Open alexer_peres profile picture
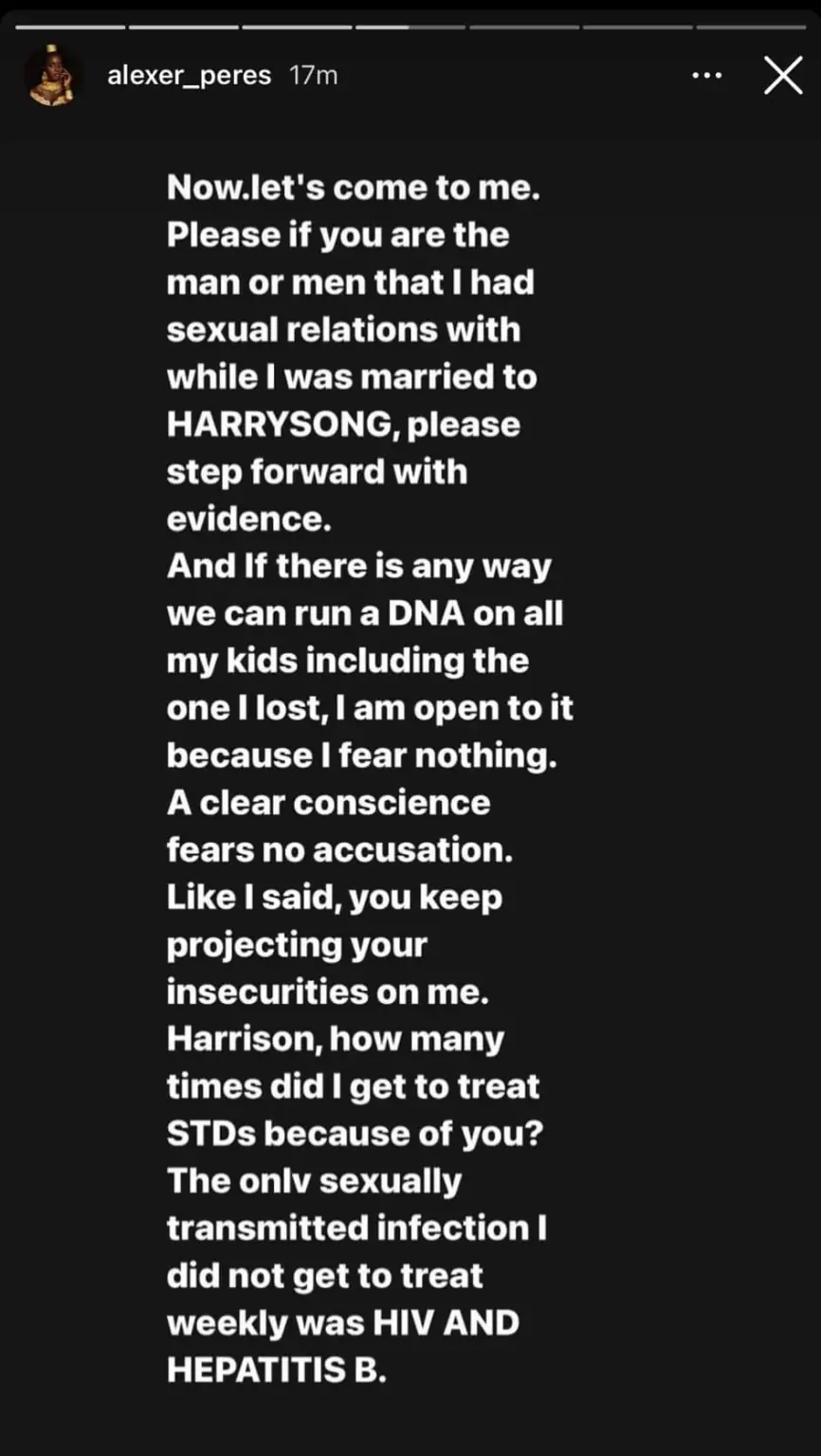 52,76
